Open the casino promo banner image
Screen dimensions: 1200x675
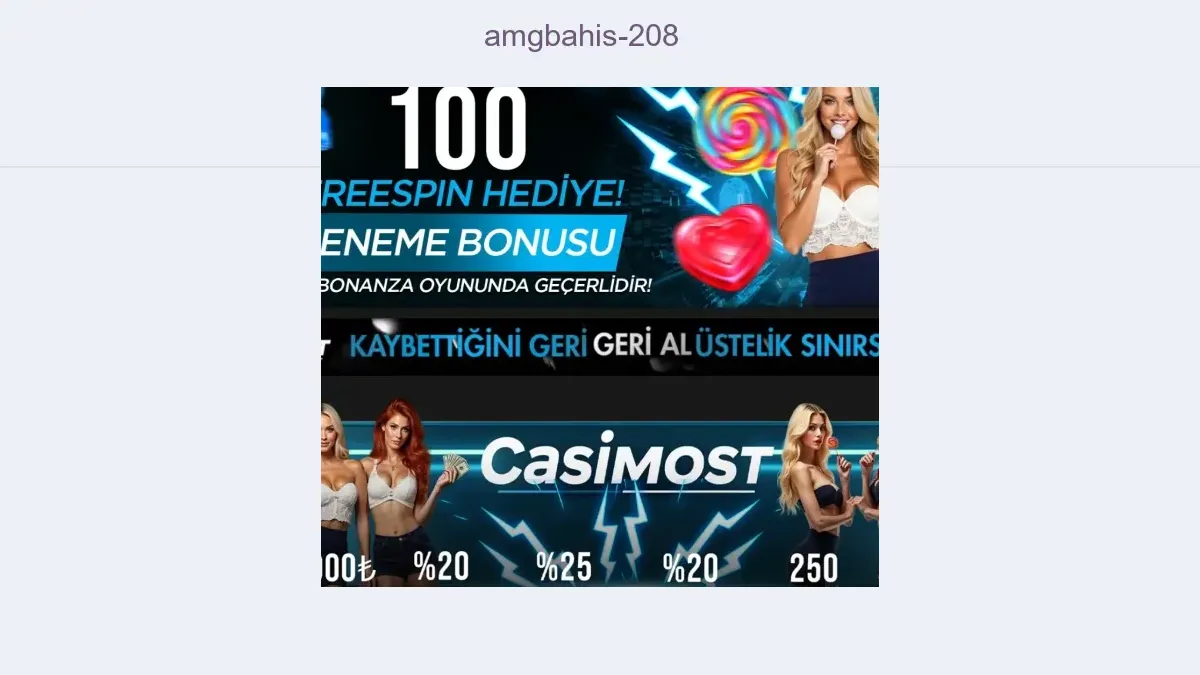tap(600, 336)
